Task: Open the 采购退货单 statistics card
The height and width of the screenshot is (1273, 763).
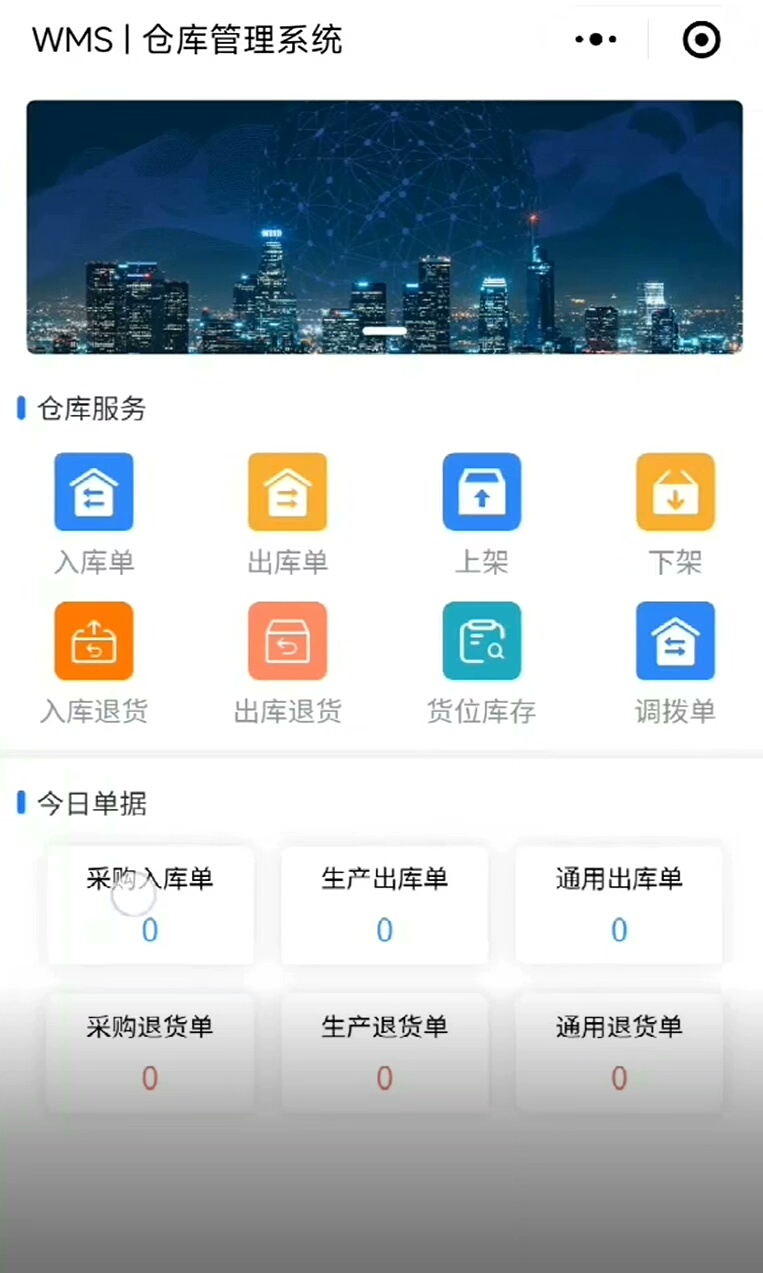Action: [x=149, y=1050]
